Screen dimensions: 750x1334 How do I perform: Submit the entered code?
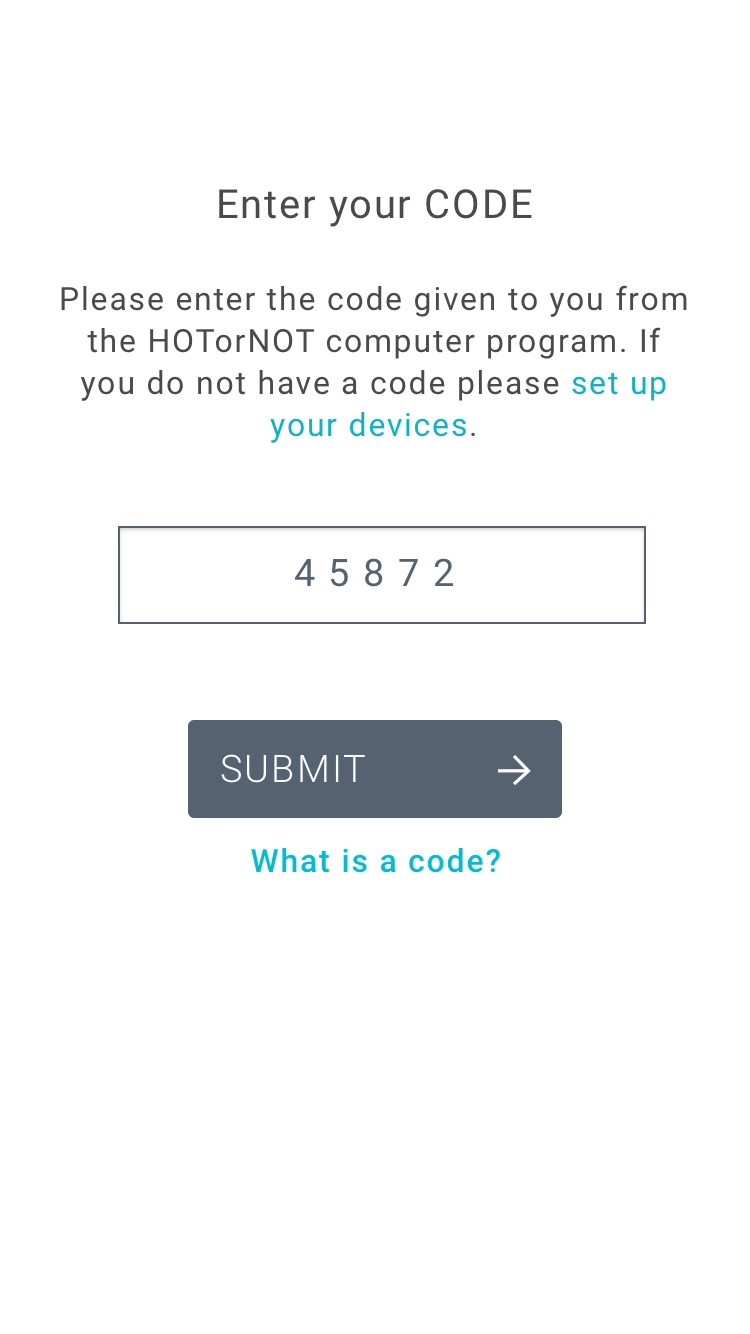pos(374,769)
